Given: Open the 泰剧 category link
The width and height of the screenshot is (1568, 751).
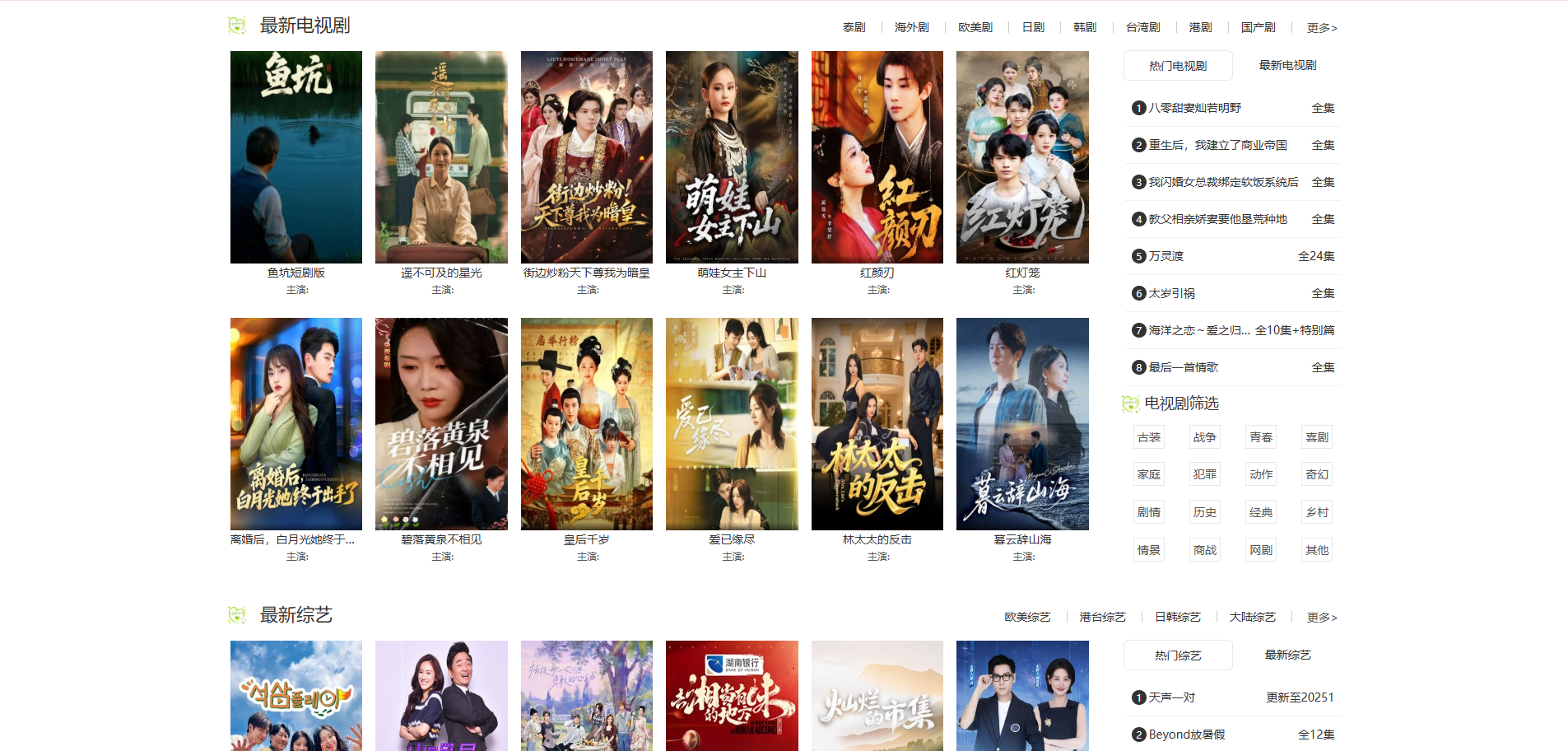Looking at the screenshot, I should (854, 27).
